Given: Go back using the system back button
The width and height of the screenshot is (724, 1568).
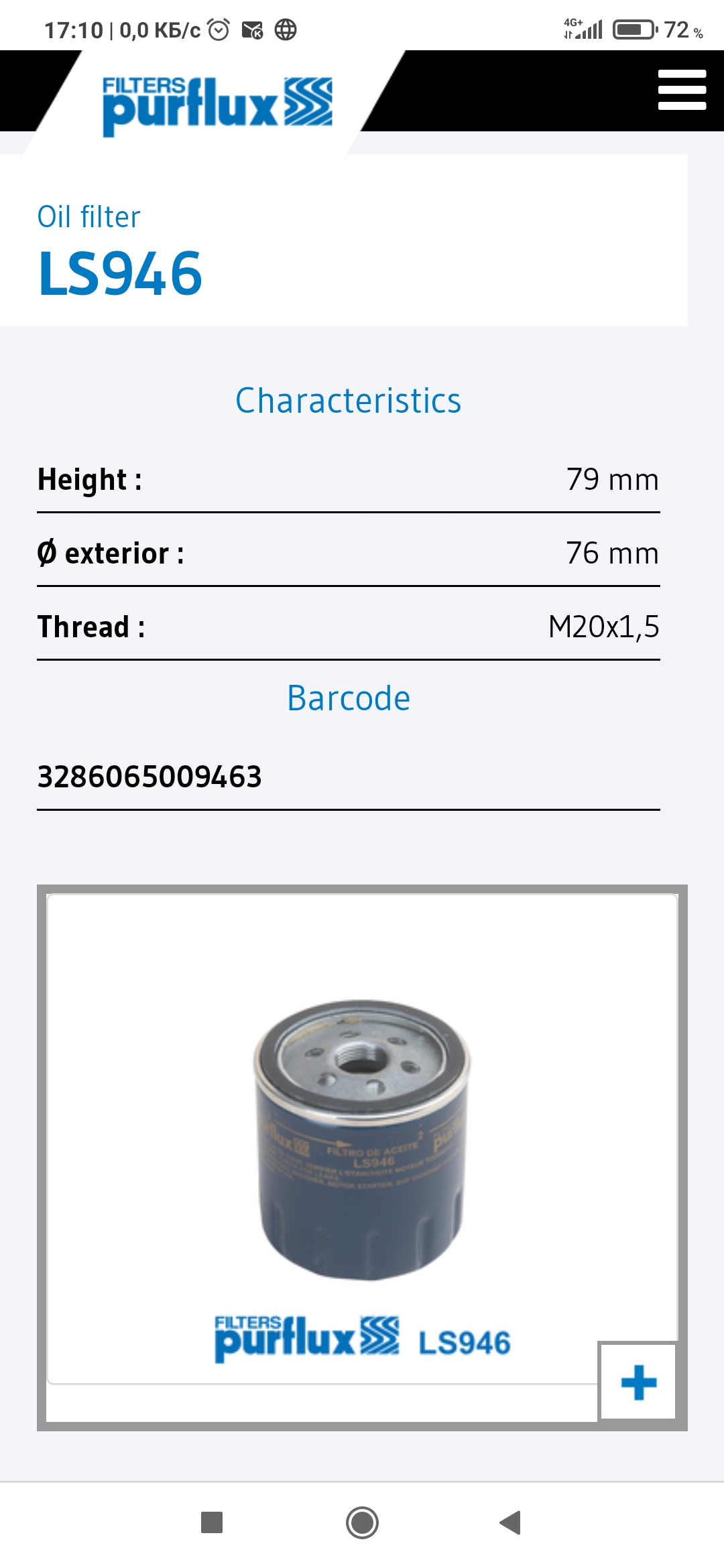Looking at the screenshot, I should (x=510, y=1522).
